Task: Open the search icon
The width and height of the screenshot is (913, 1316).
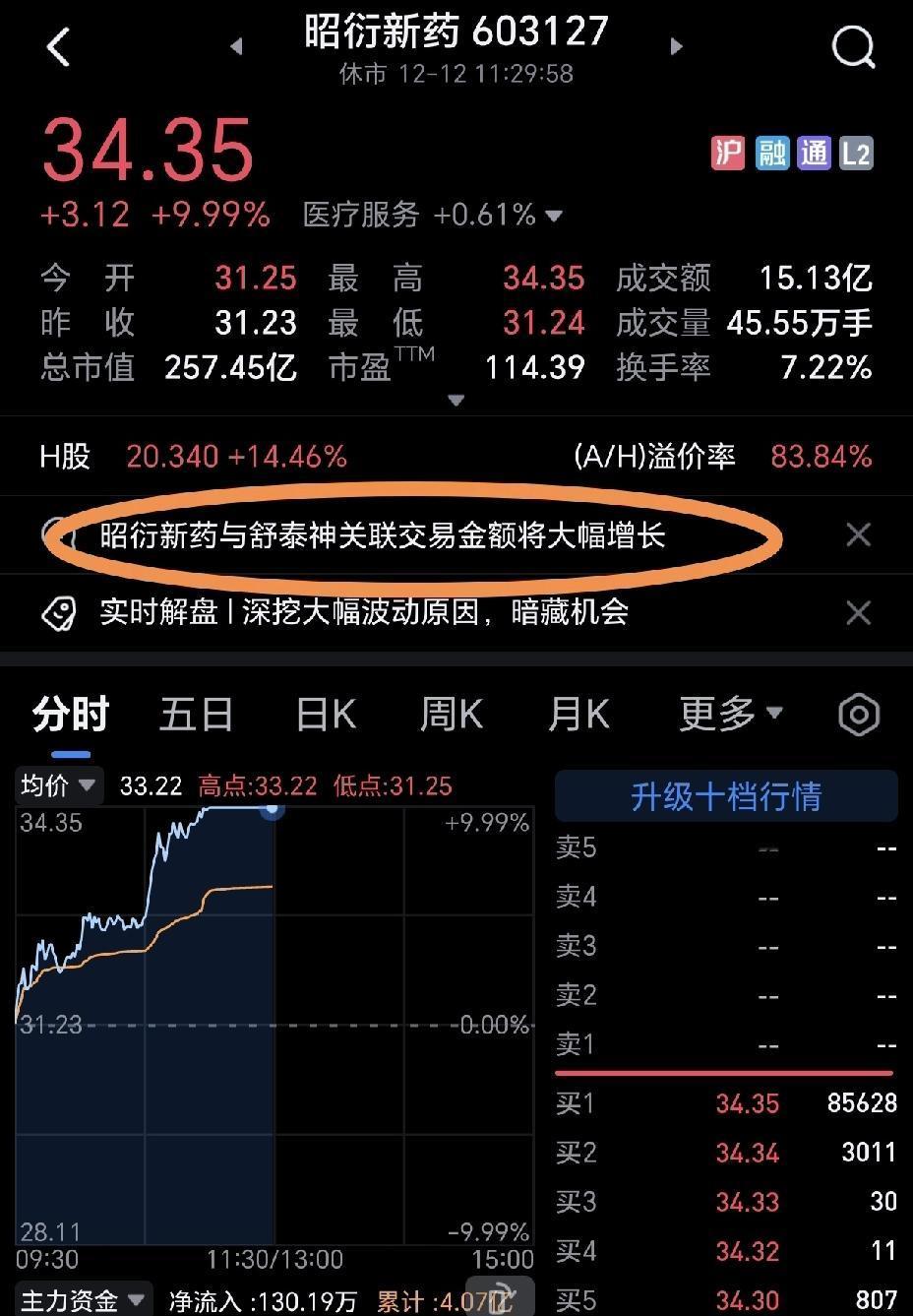Action: click(852, 46)
